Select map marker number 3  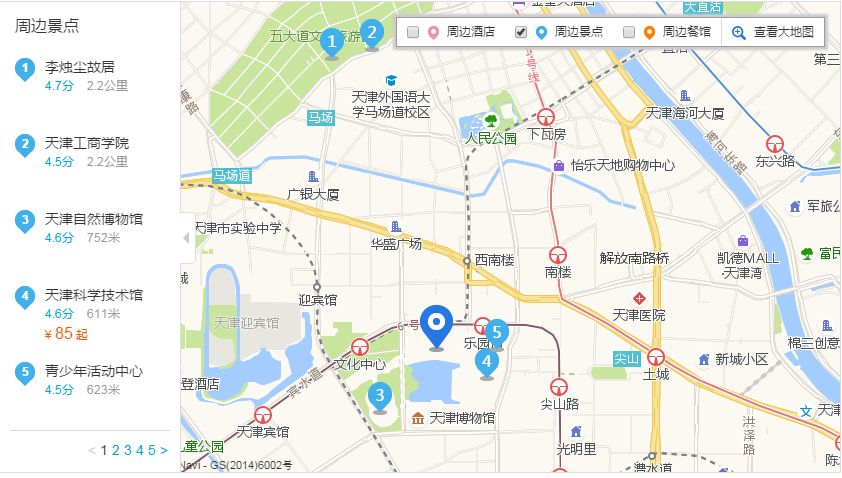point(379,395)
